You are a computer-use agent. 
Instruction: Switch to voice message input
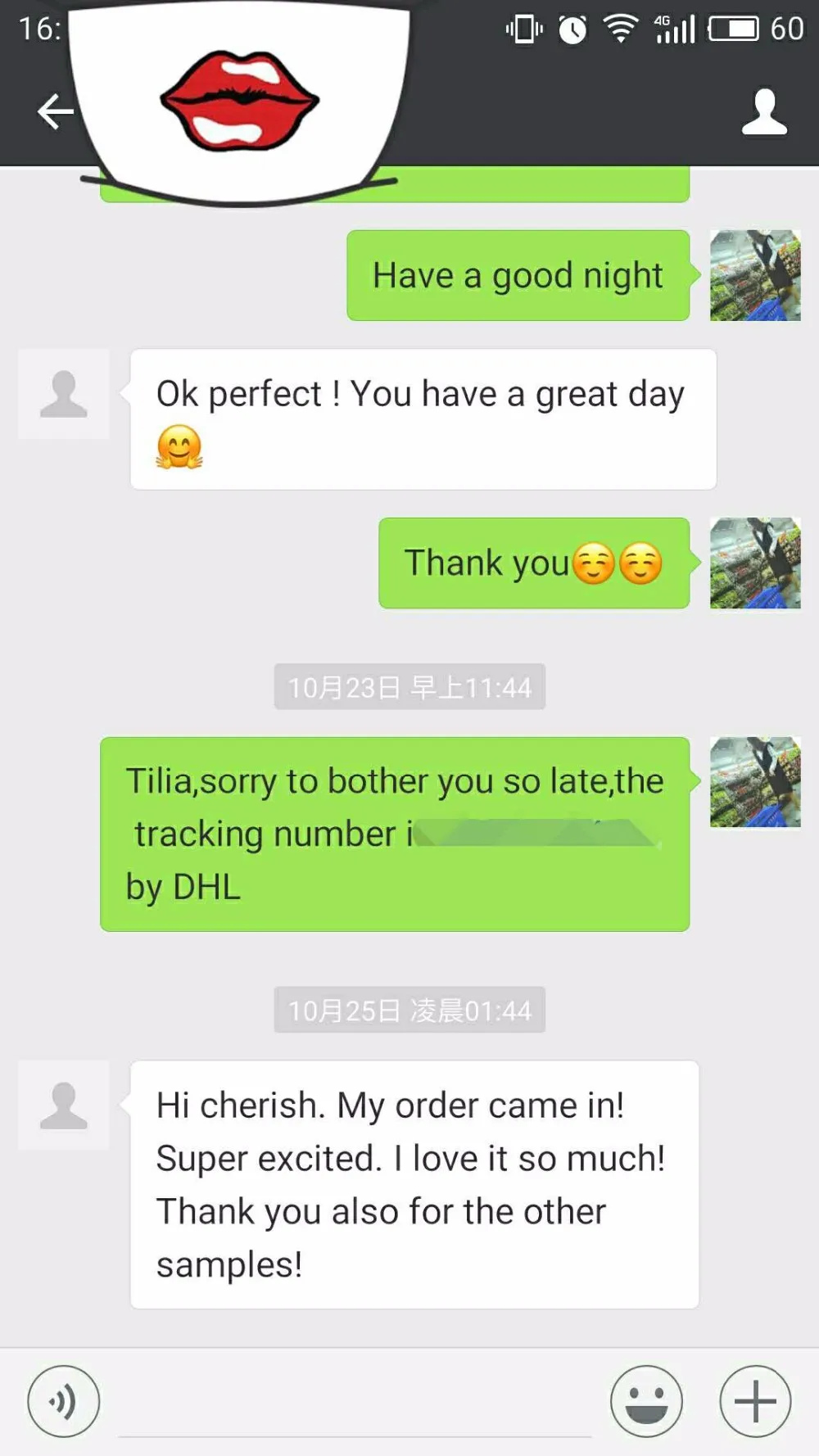[64, 1401]
